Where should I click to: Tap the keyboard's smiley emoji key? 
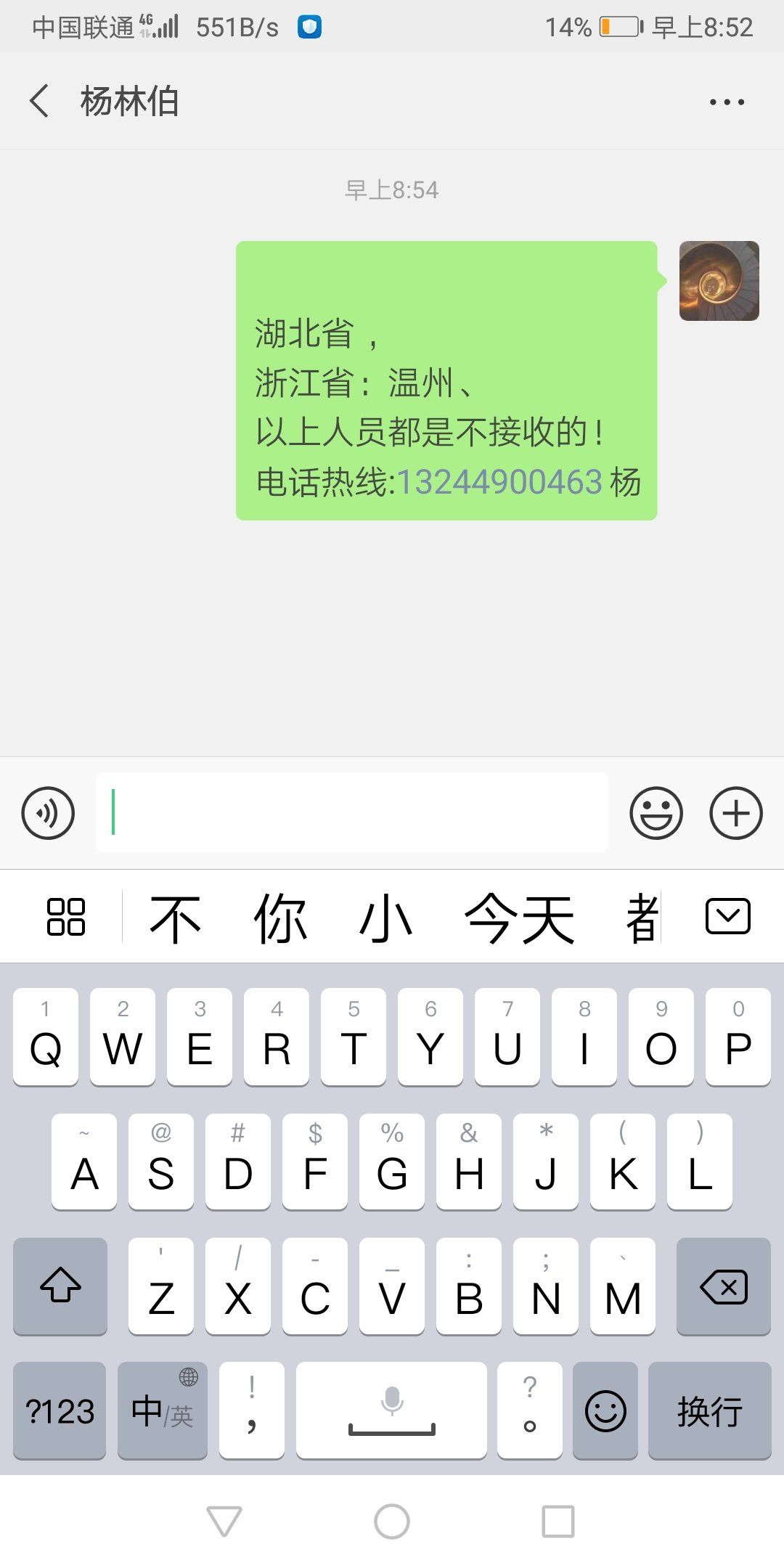605,1410
